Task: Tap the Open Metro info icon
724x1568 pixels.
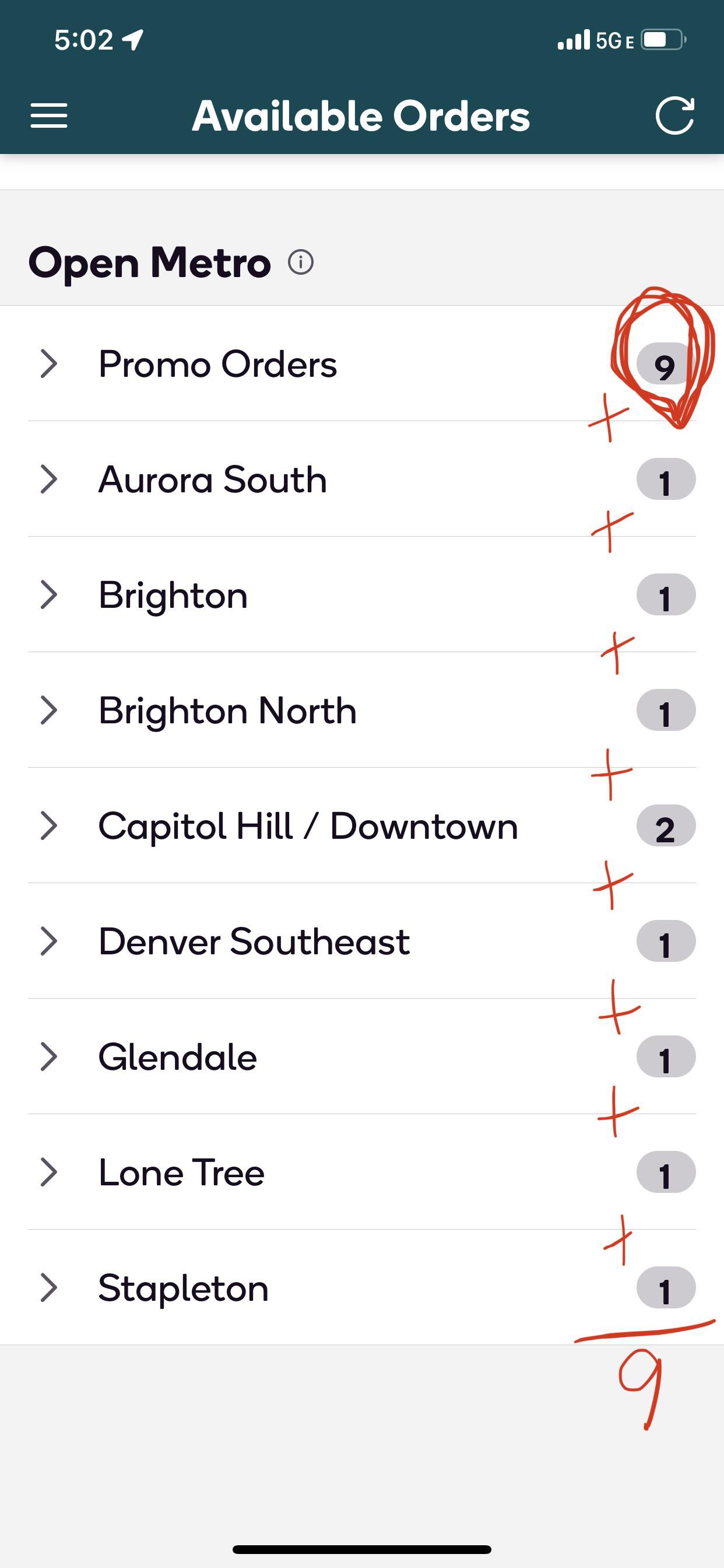Action: coord(301,262)
